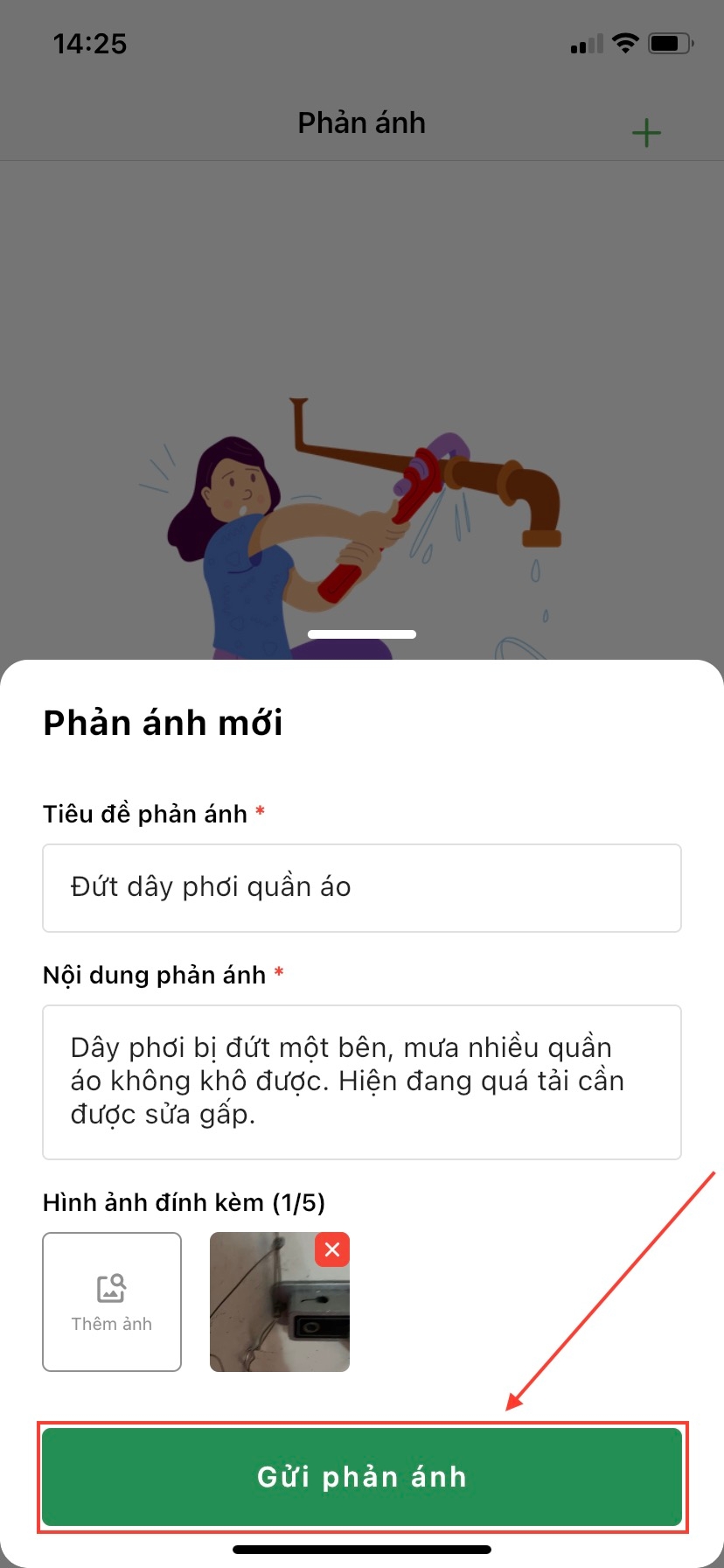Submit with the Gửi phản ánh button
The width and height of the screenshot is (724, 1568).
pos(362,1477)
